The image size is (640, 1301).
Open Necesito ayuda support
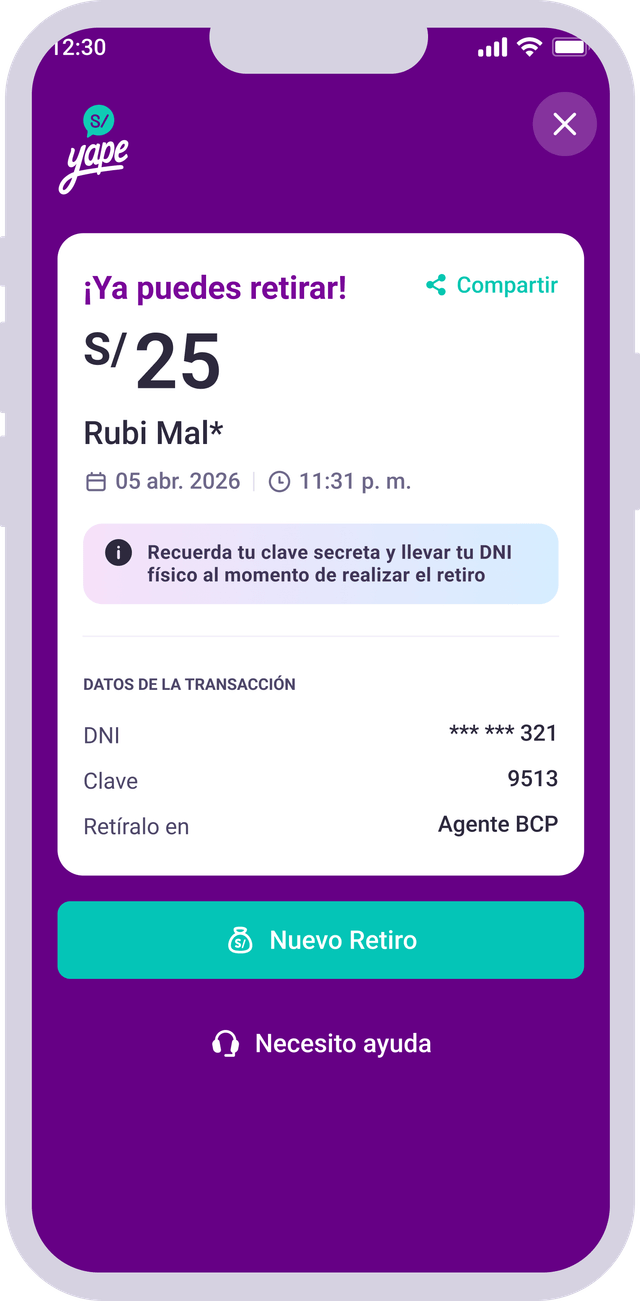point(321,1043)
